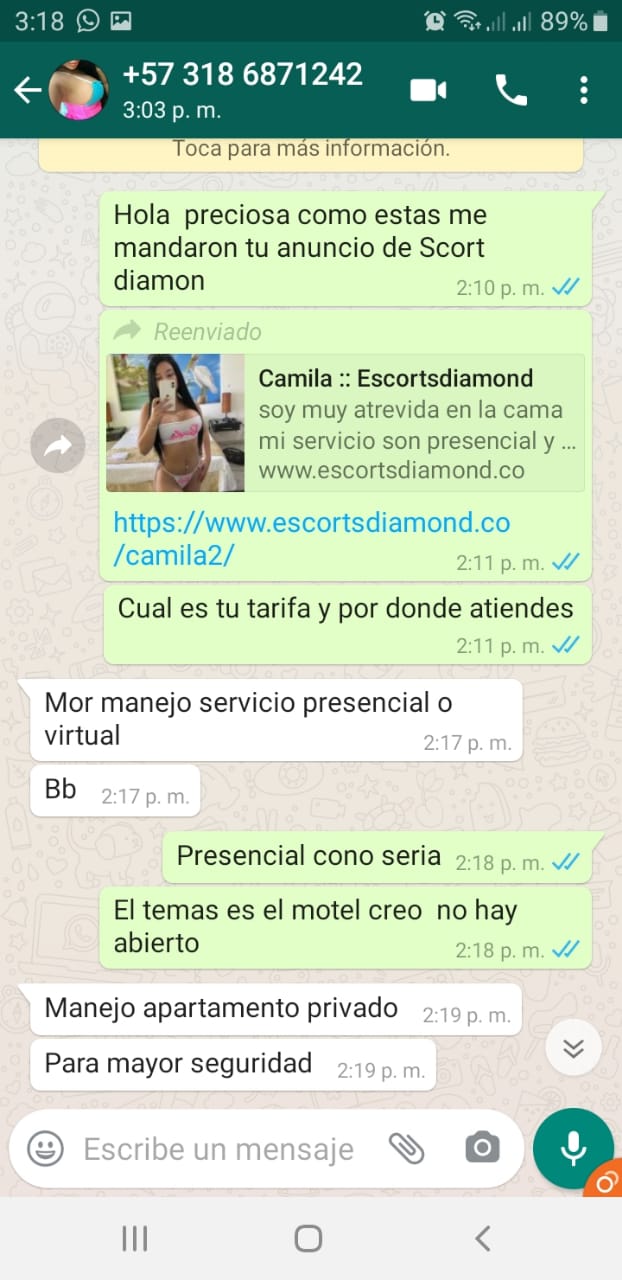The image size is (622, 1280).
Task: Record a voice message
Action: tap(573, 1148)
